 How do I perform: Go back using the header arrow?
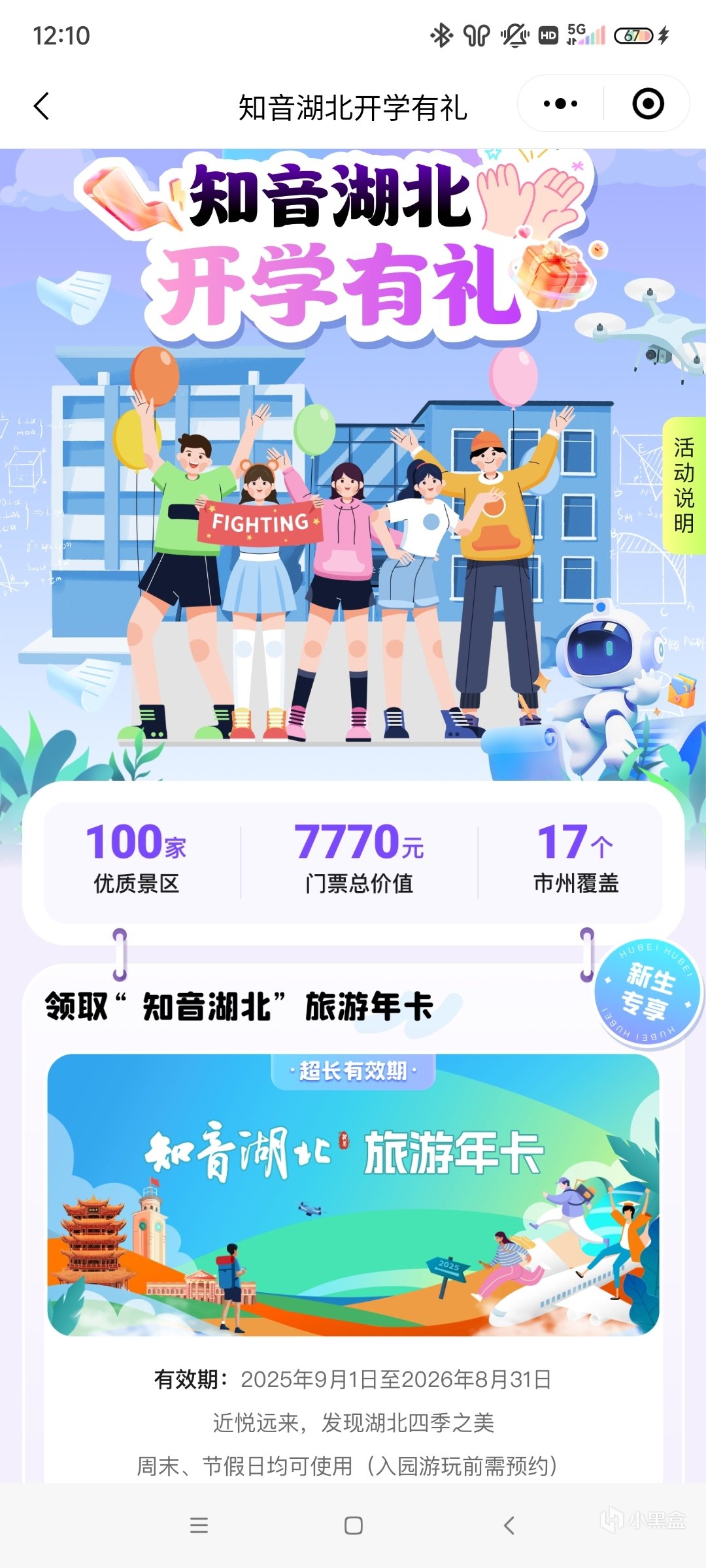[x=42, y=106]
